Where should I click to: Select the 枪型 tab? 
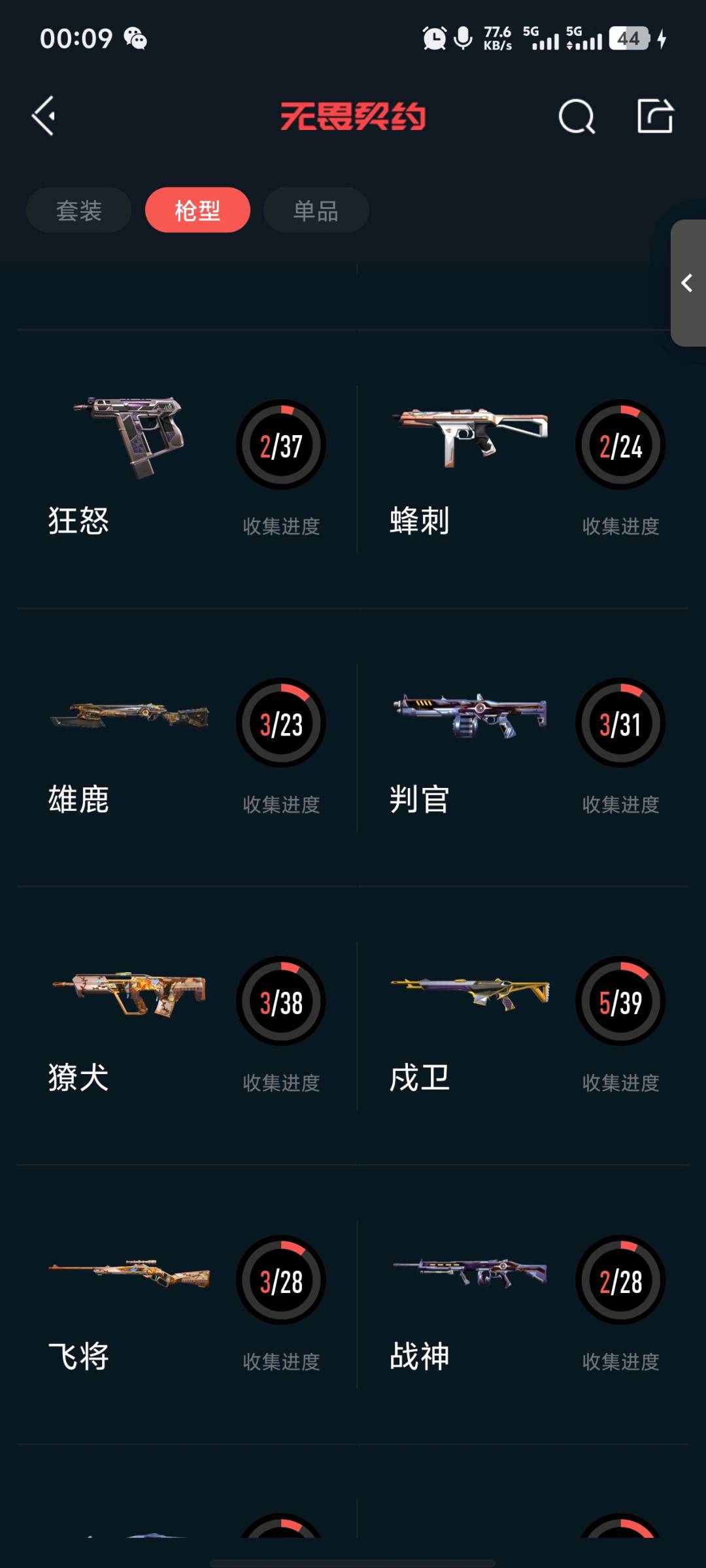[197, 210]
